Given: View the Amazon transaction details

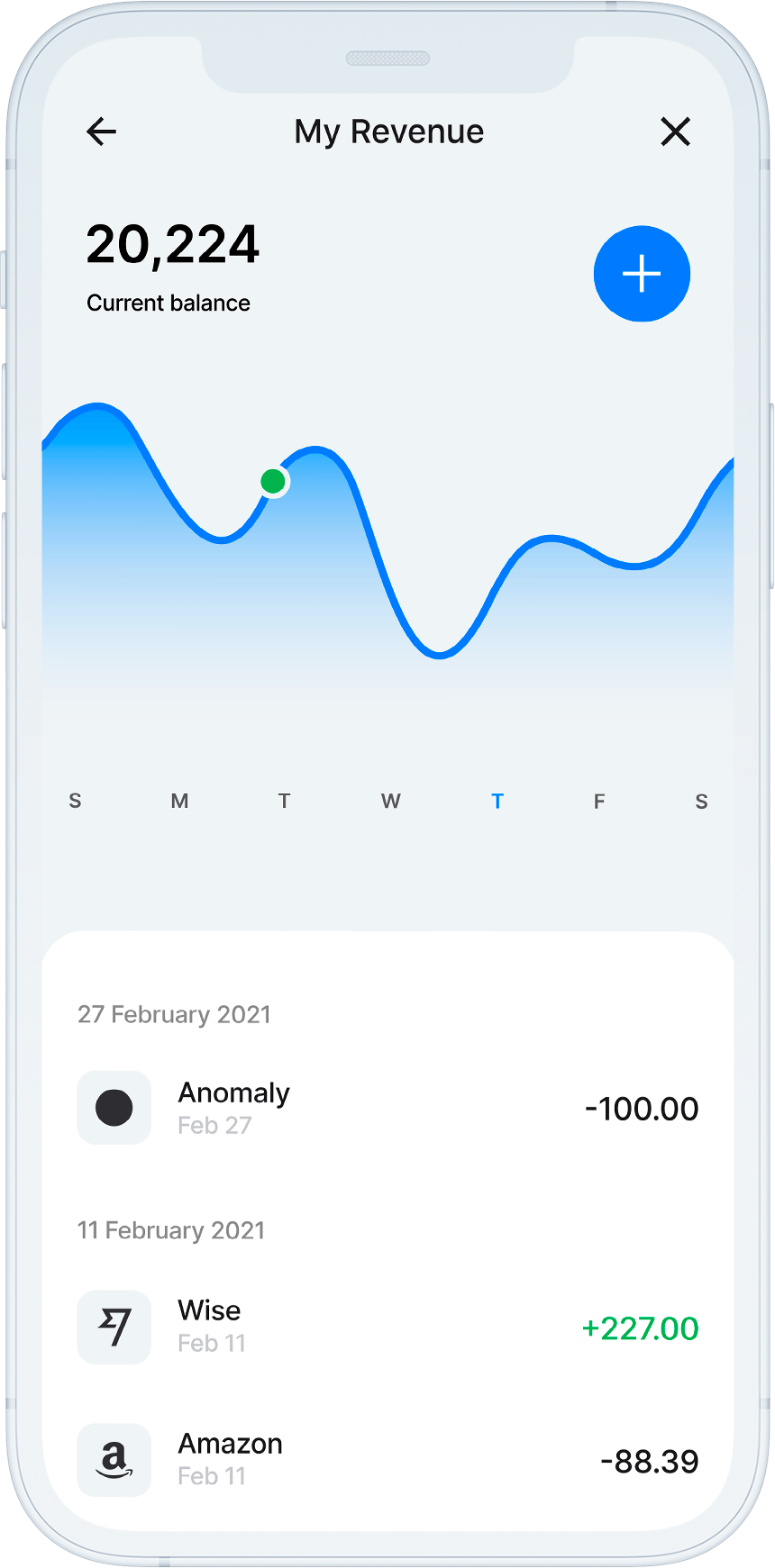Looking at the screenshot, I should click(x=387, y=1460).
